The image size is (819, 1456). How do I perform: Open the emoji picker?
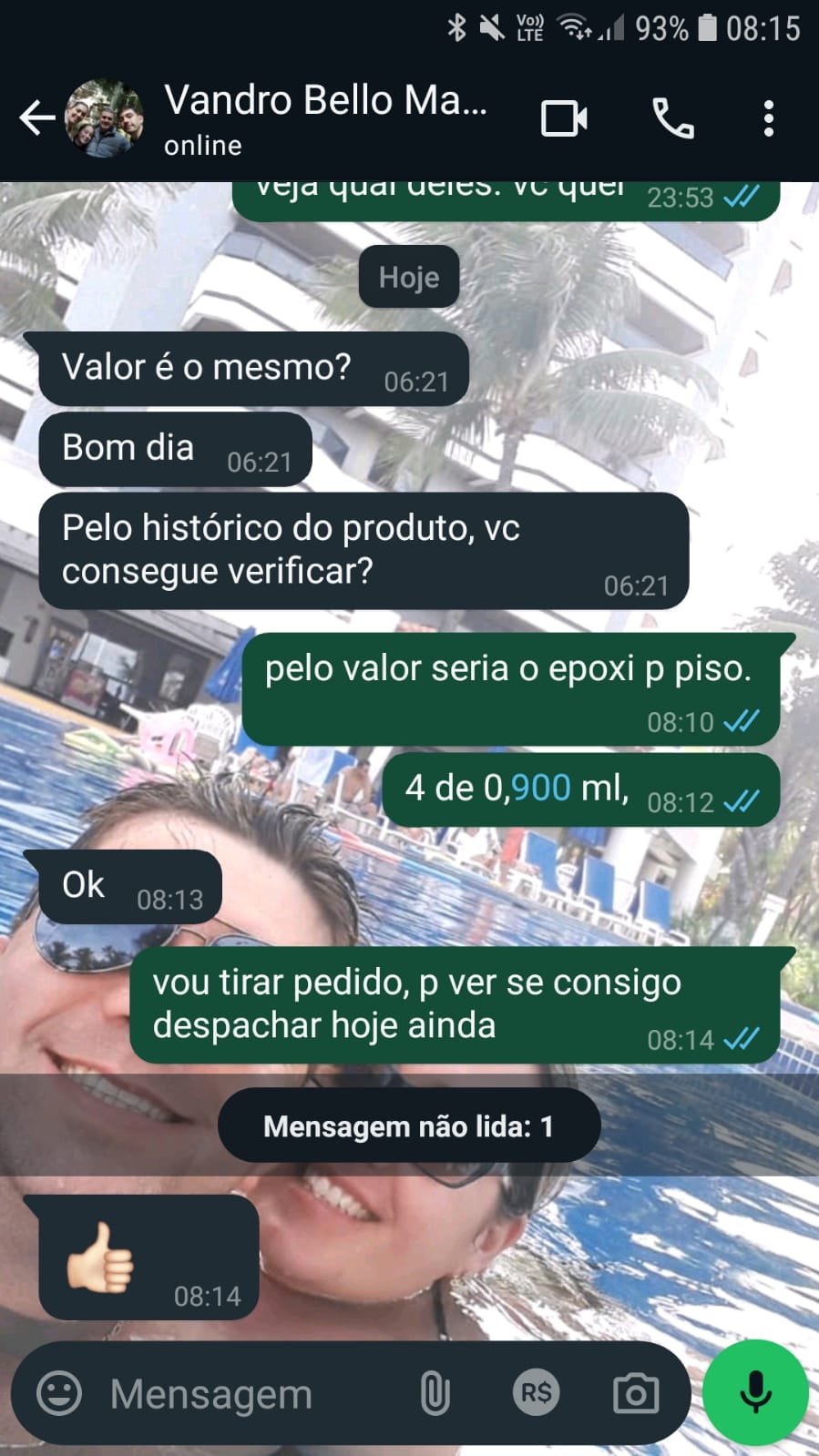click(59, 1393)
